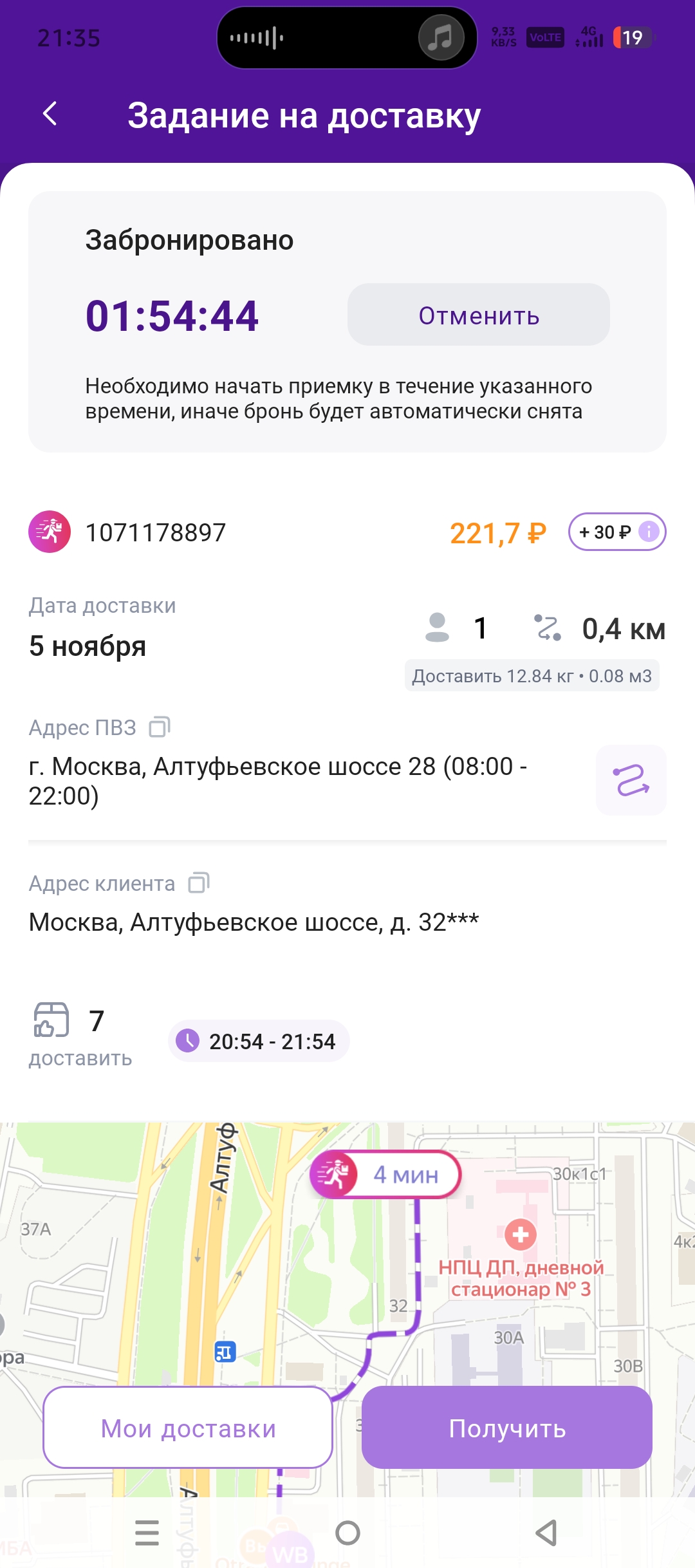Viewport: 695px width, 1568px height.
Task: Cancel the booking with the Отменить button
Action: point(478,315)
